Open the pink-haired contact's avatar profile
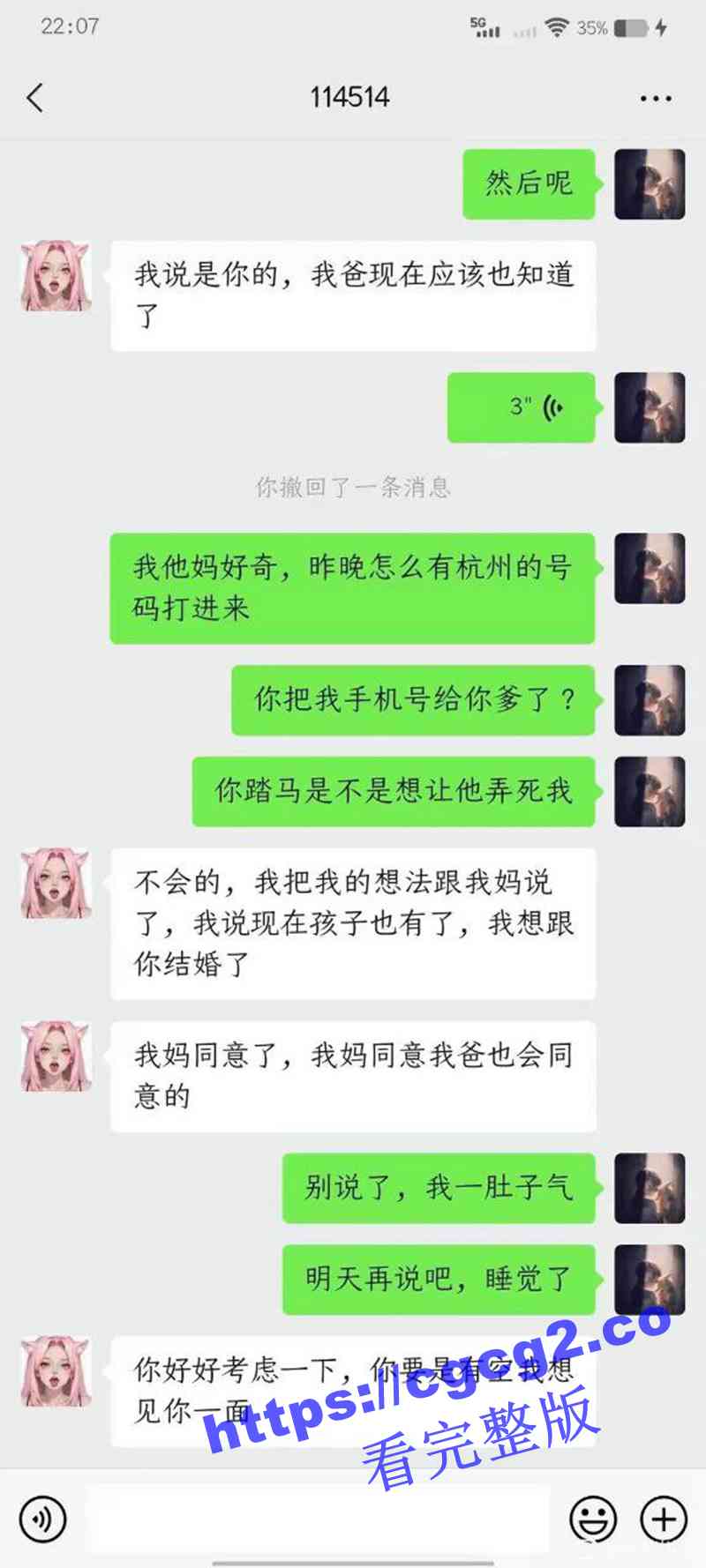 coord(56,274)
